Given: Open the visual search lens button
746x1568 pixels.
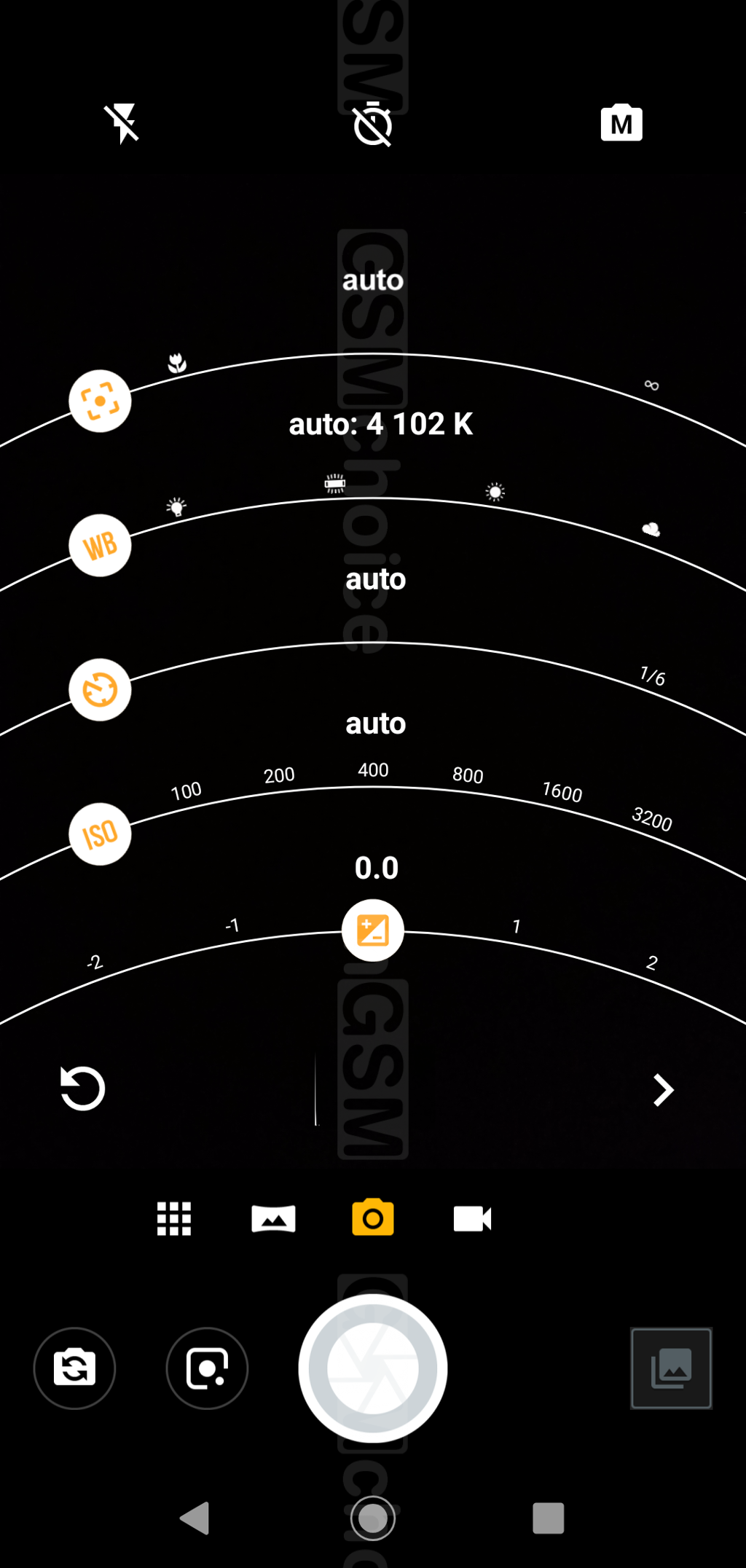Looking at the screenshot, I should [x=207, y=1368].
